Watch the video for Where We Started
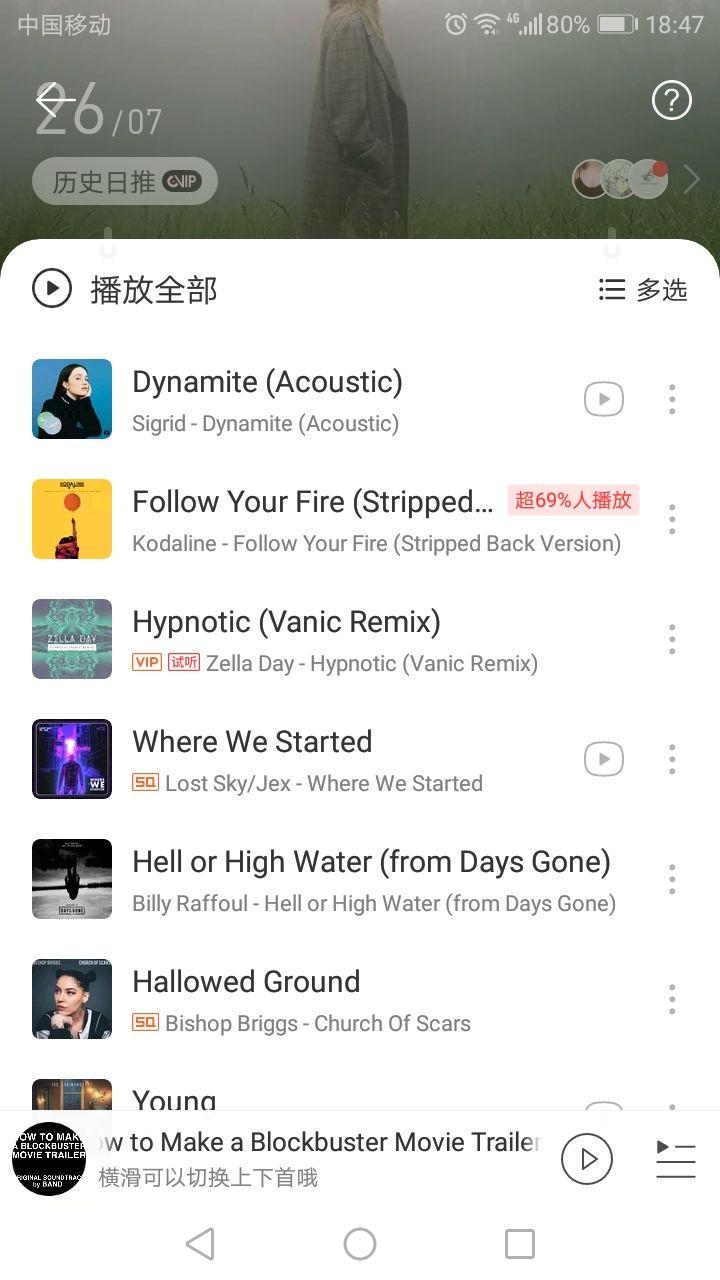 point(604,759)
